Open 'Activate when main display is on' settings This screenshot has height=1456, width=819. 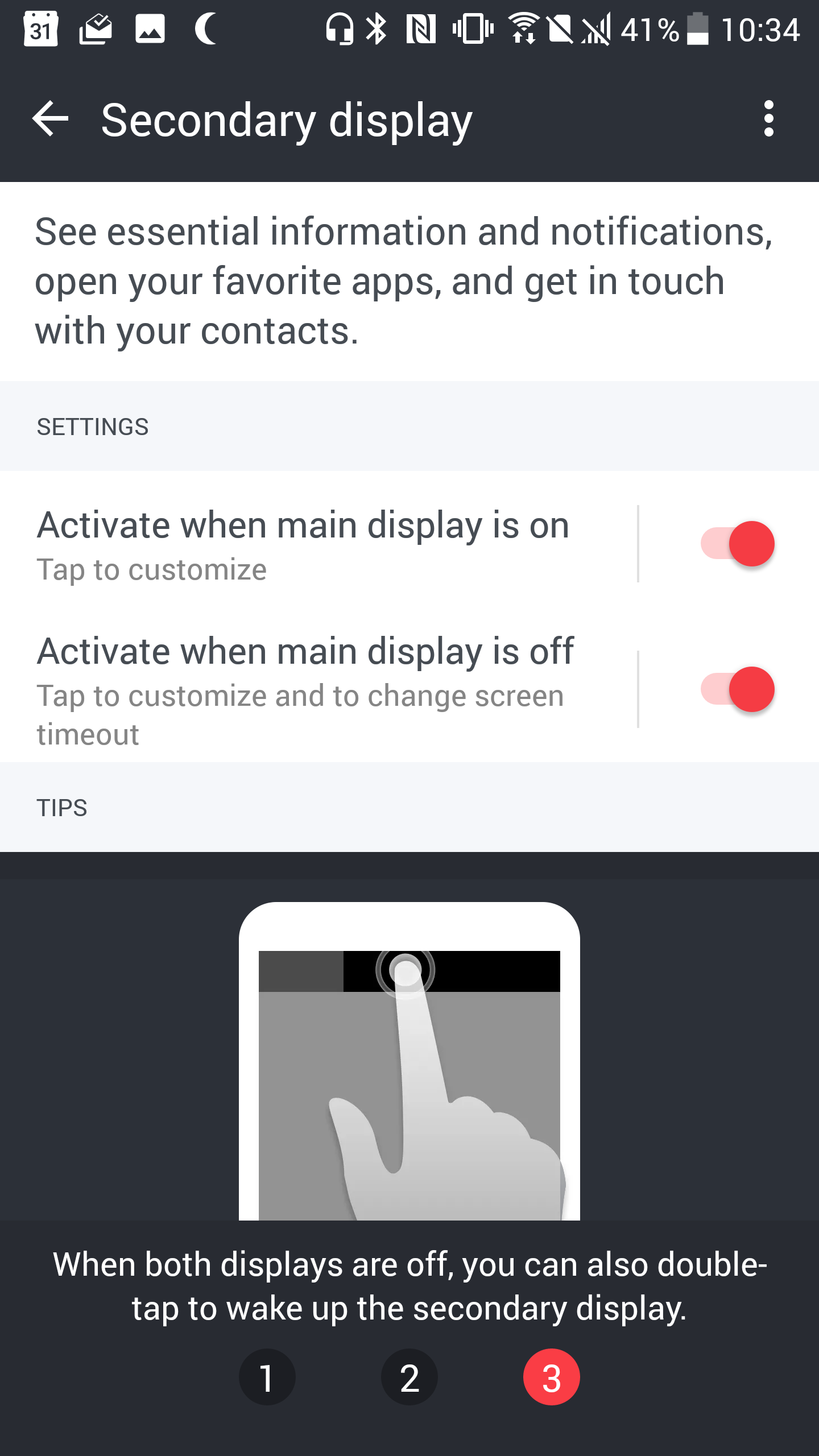[318, 544]
